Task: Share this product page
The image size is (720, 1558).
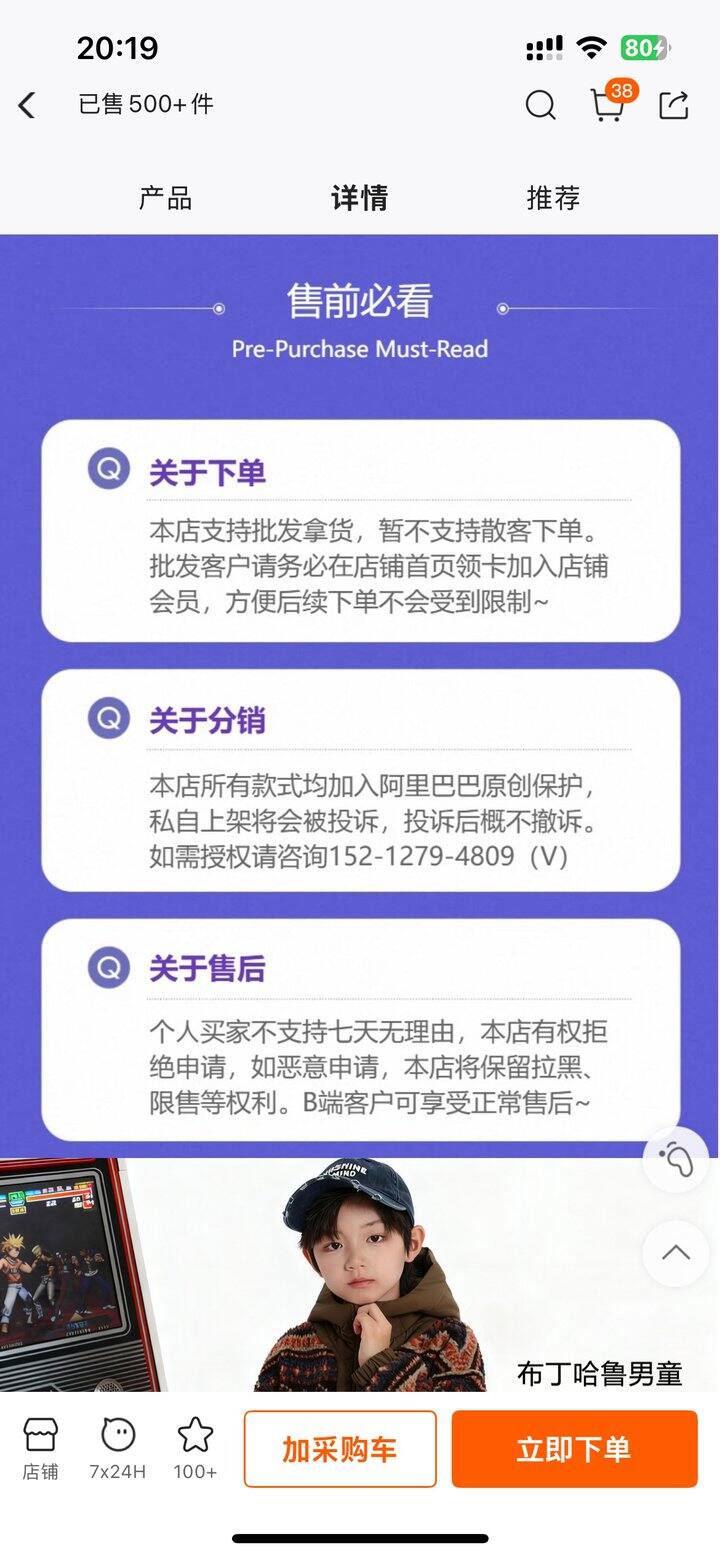Action: click(x=673, y=105)
